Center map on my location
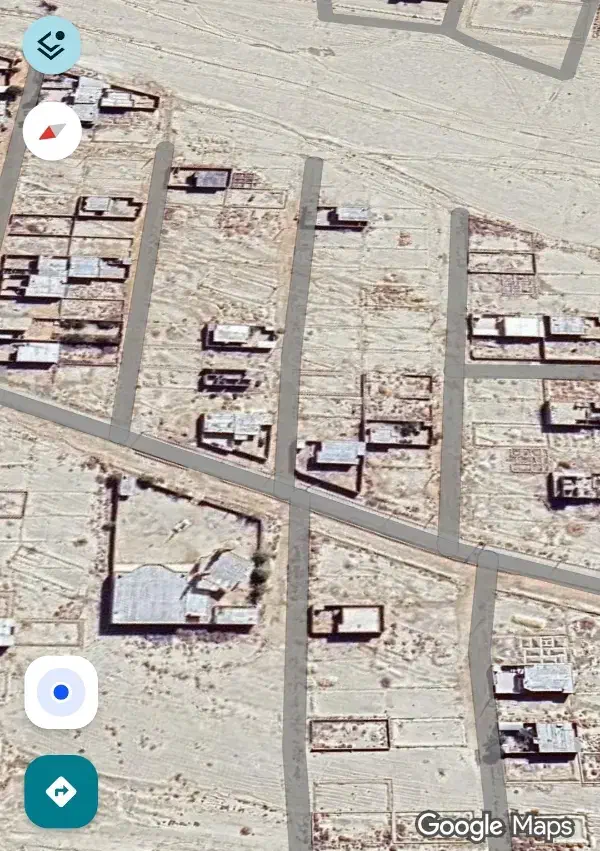Image resolution: width=600 pixels, height=851 pixels. tap(61, 692)
